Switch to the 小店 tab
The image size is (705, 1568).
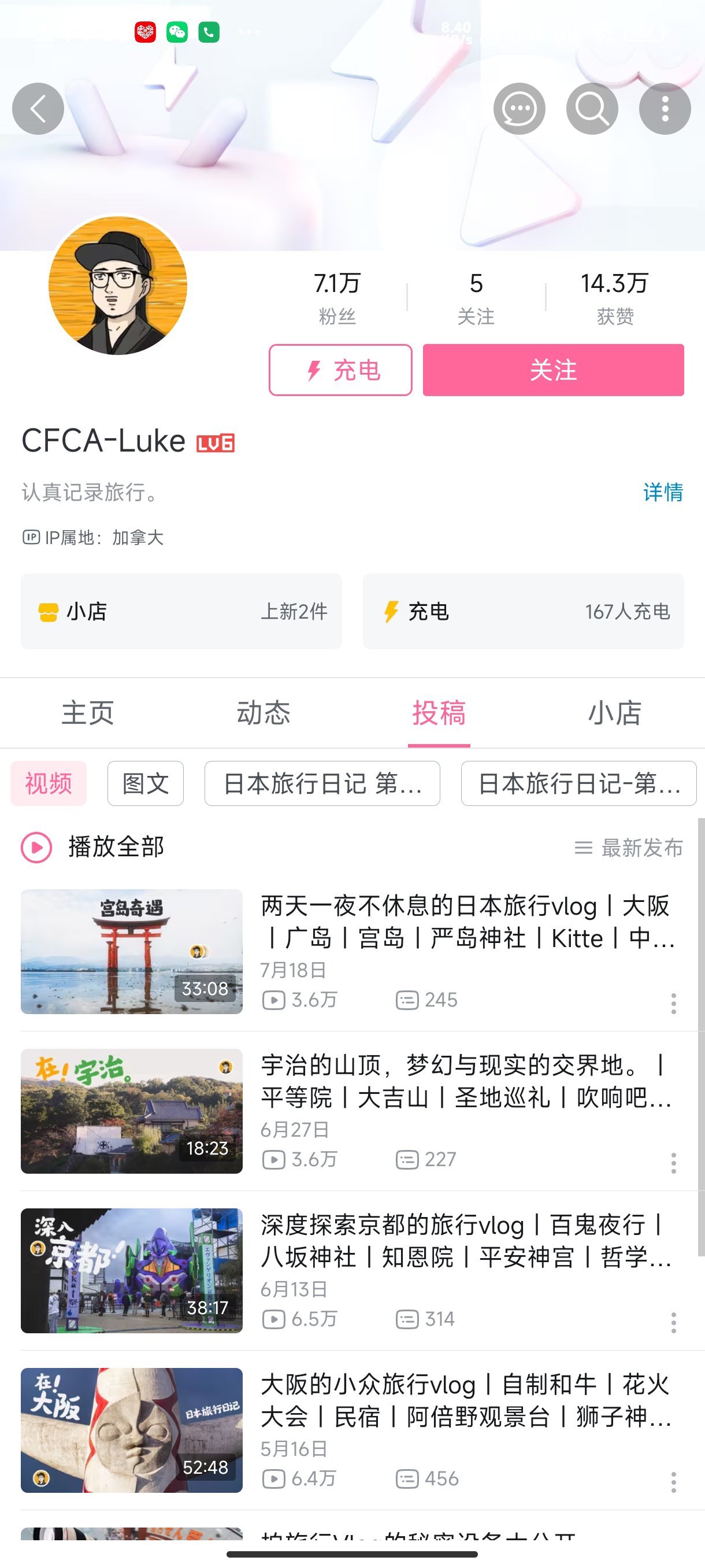pyautogui.click(x=614, y=713)
